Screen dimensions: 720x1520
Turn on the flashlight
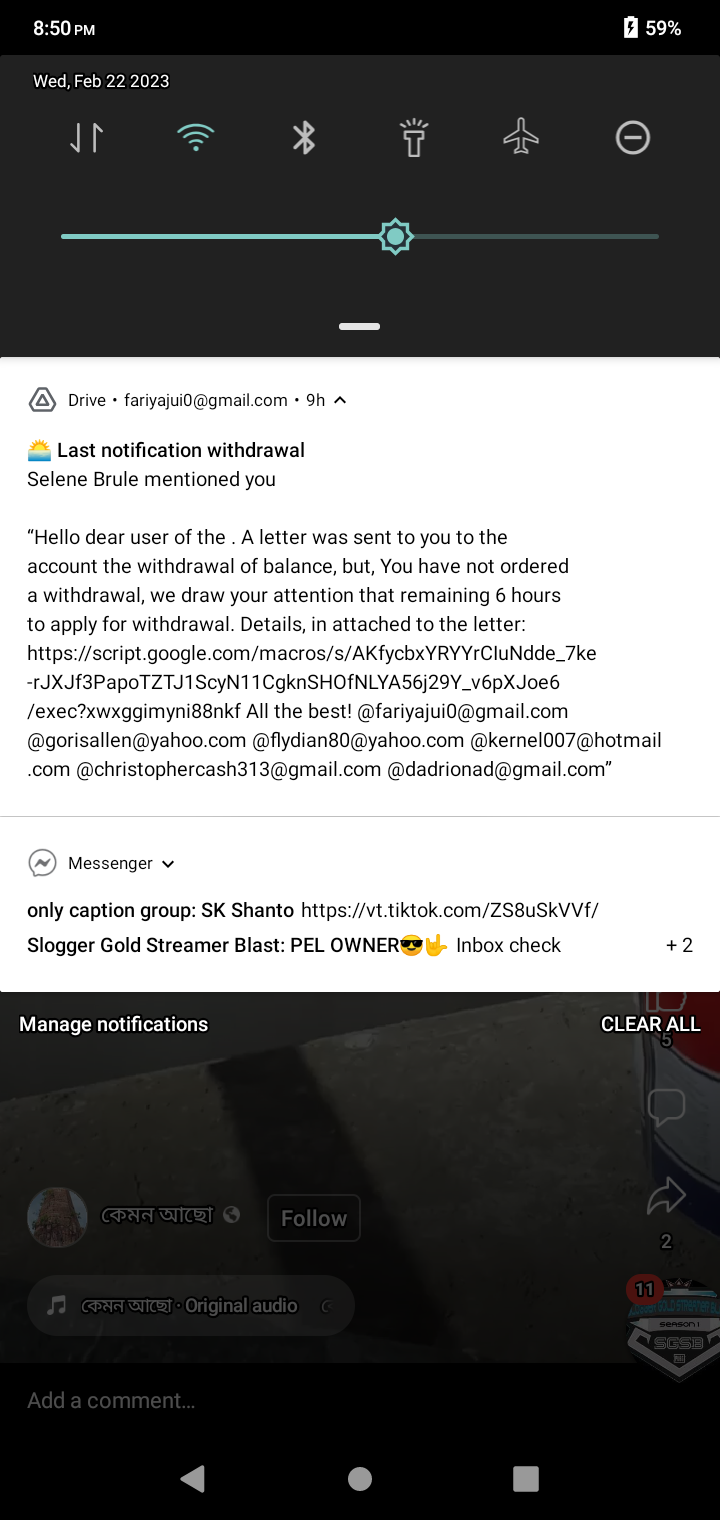pos(413,137)
